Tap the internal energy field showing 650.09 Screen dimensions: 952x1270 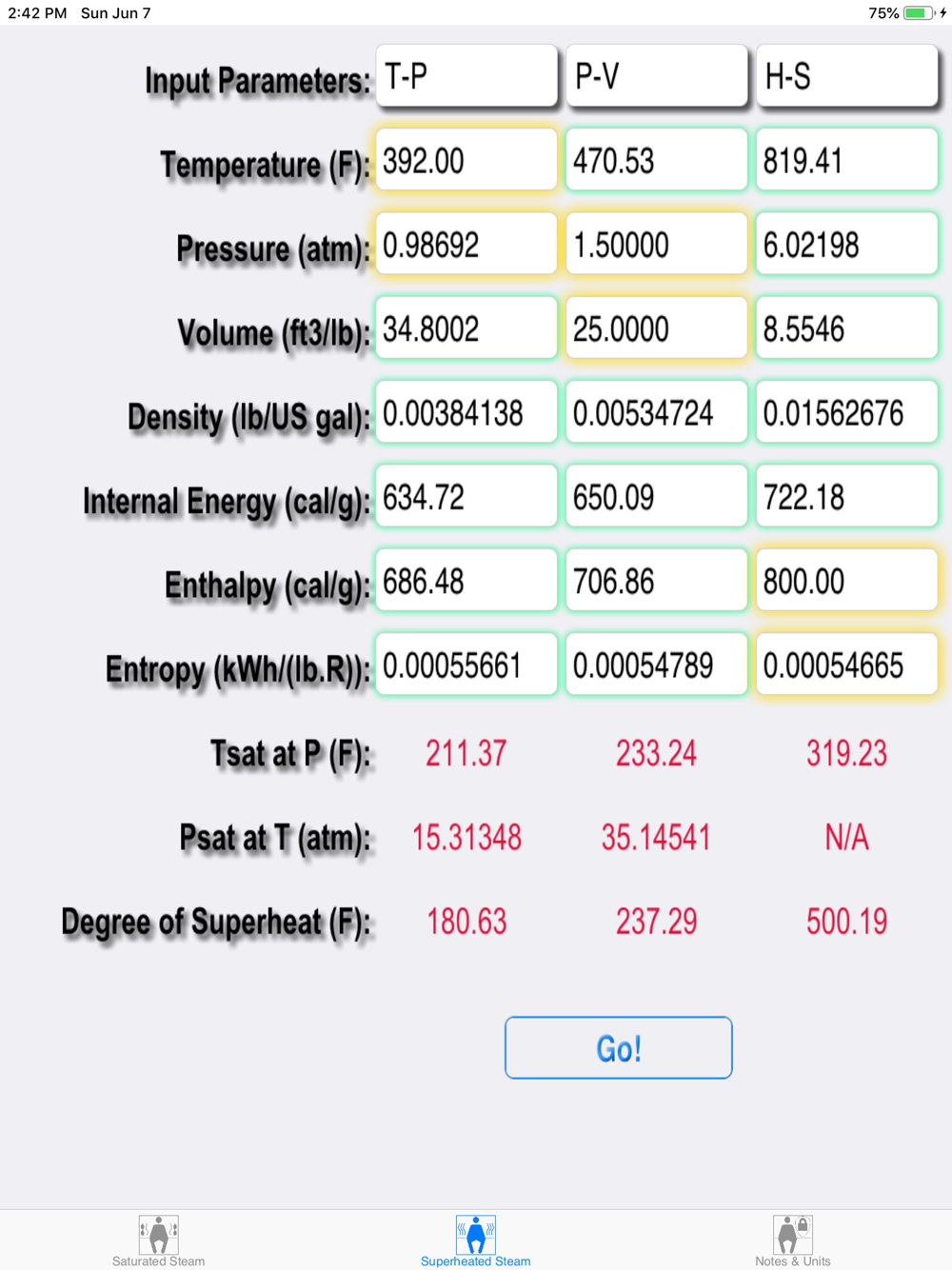pyautogui.click(x=656, y=496)
